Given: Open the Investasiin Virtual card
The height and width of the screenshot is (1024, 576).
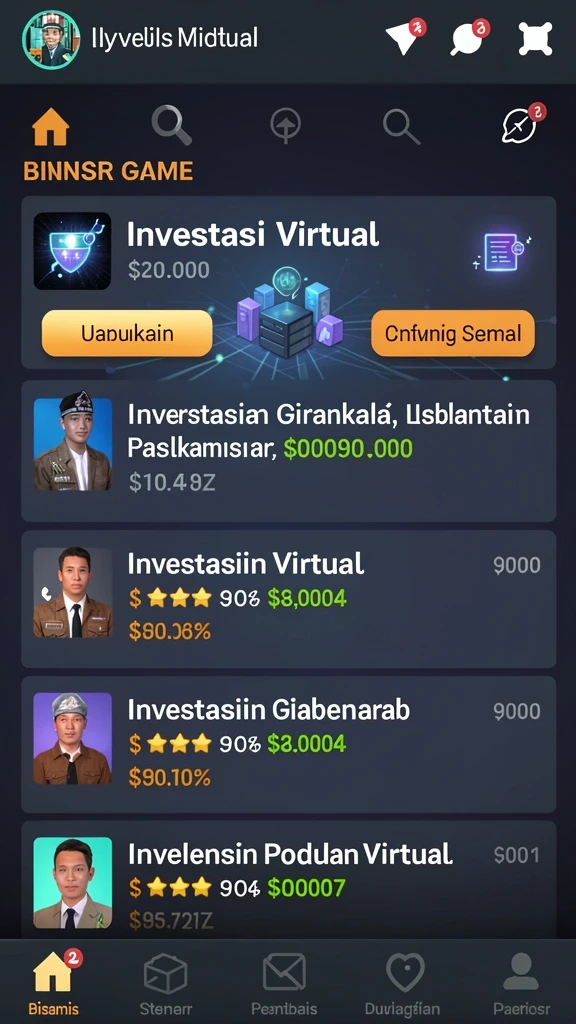Looking at the screenshot, I should tap(289, 598).
